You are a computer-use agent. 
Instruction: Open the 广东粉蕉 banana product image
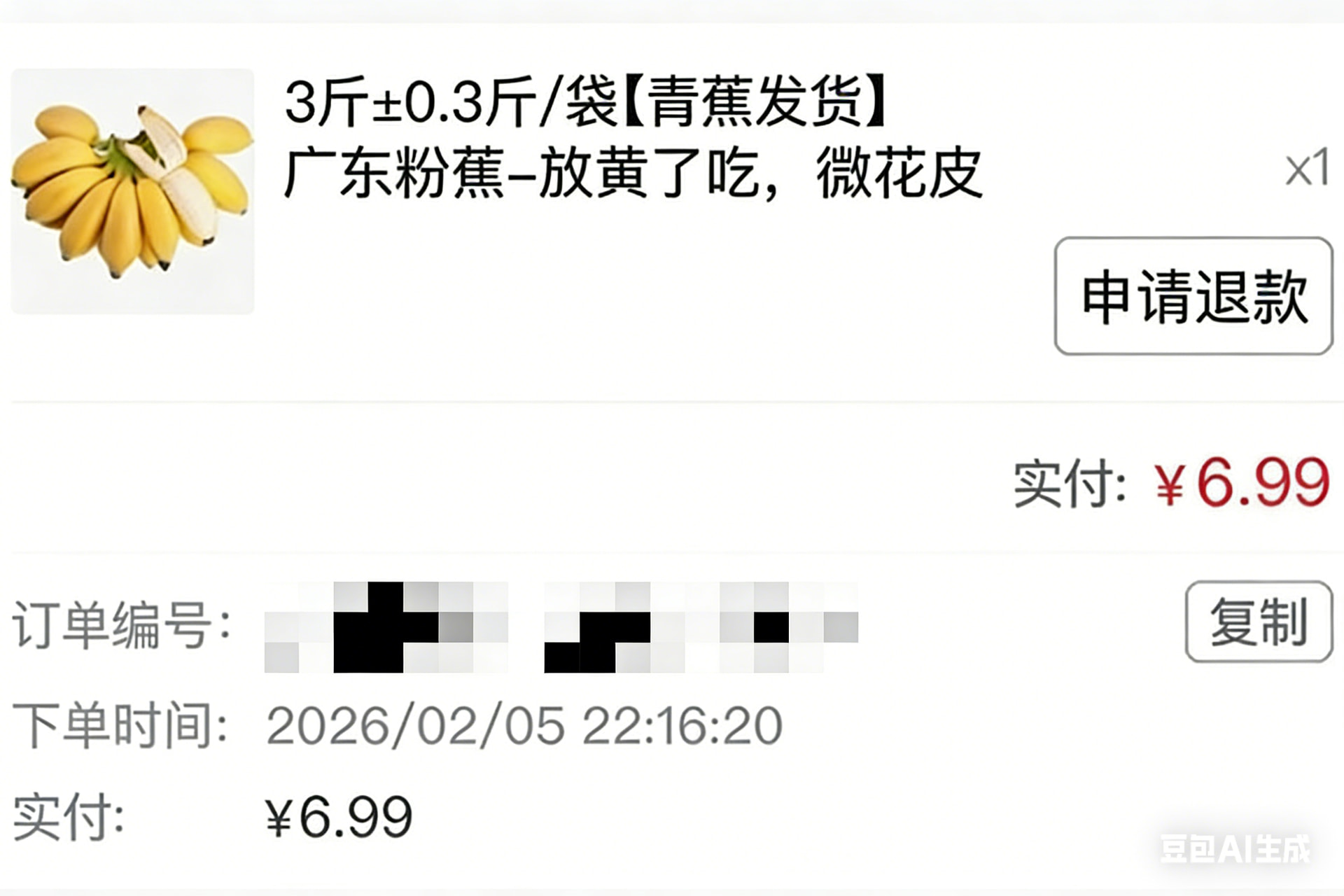(133, 191)
